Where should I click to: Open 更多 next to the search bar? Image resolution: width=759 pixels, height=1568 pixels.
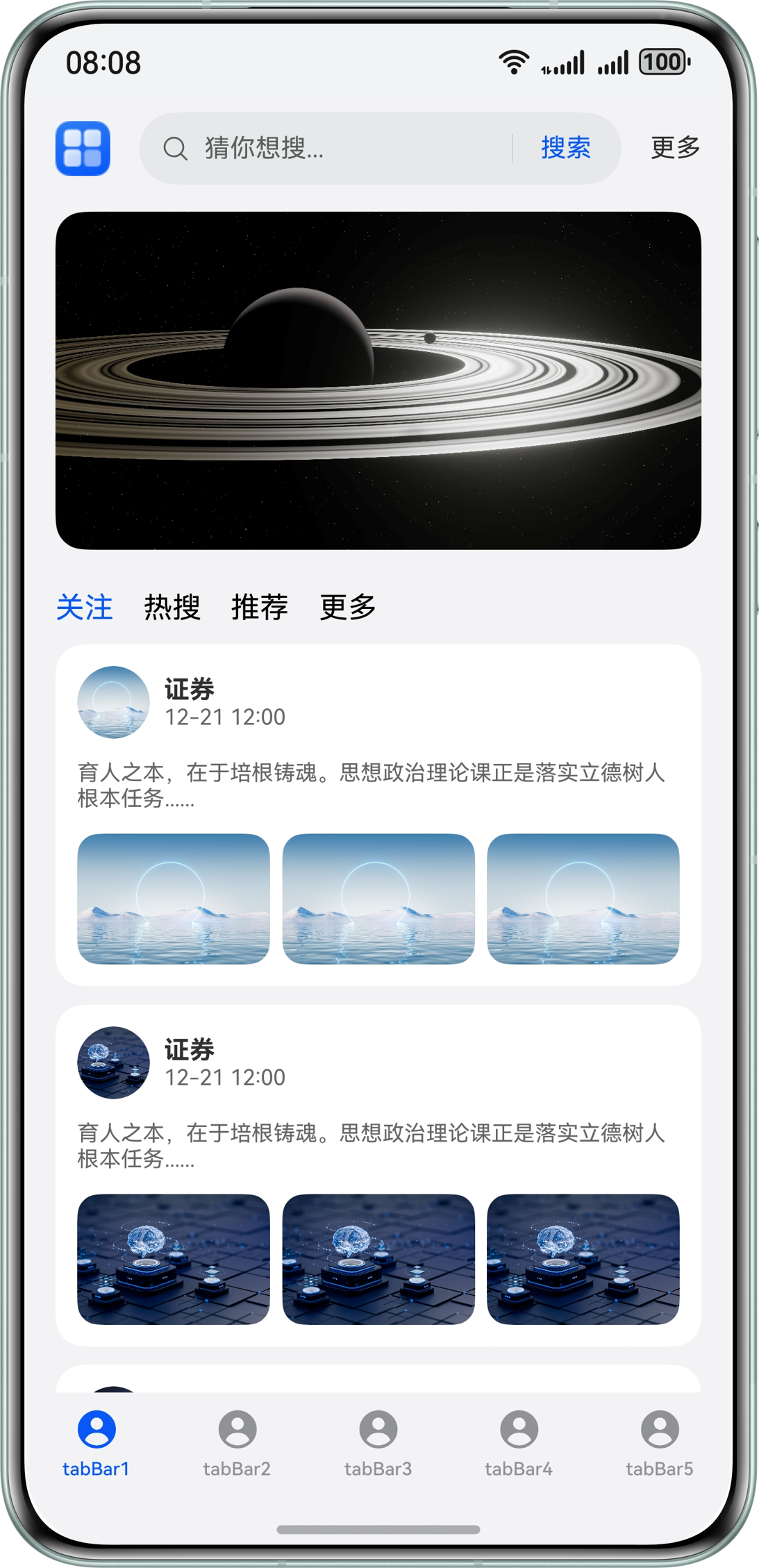coord(674,147)
